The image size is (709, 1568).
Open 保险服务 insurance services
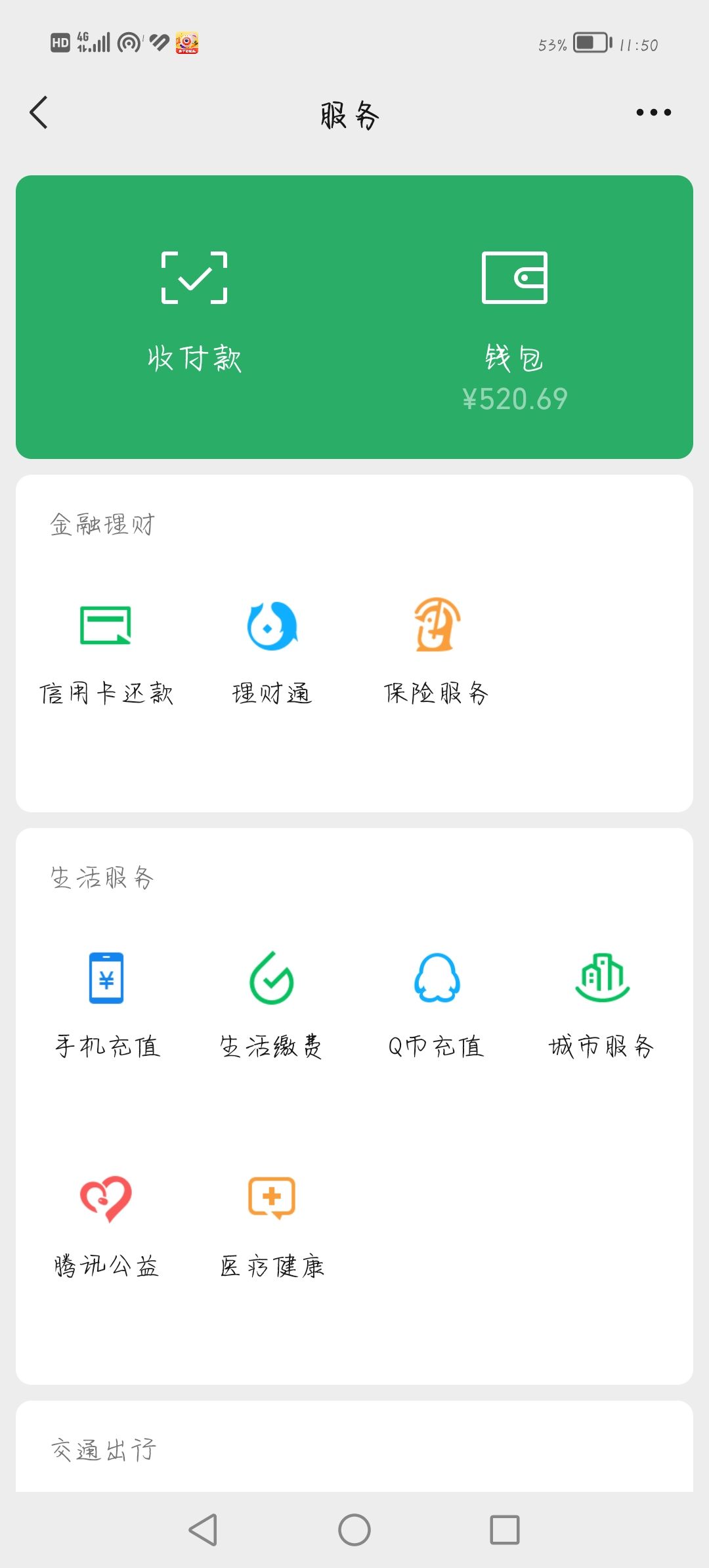(437, 650)
